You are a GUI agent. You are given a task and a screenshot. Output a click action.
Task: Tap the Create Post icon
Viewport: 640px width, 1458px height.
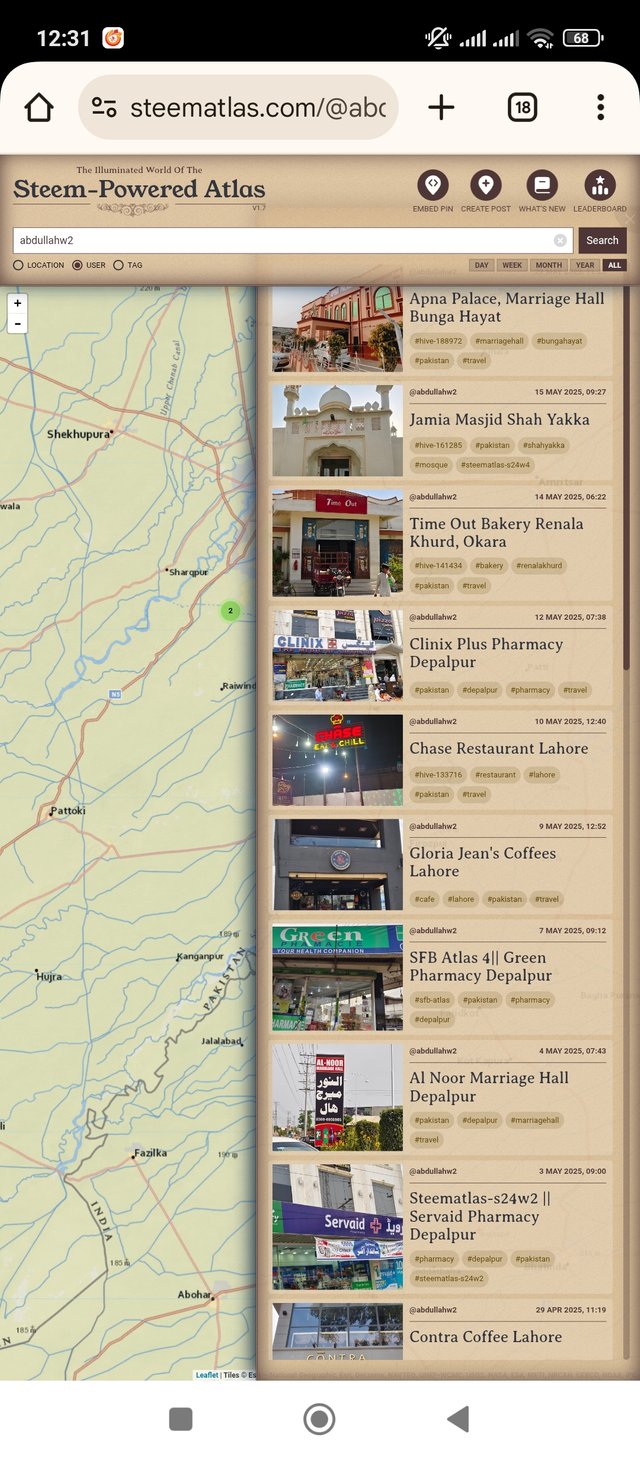486,186
